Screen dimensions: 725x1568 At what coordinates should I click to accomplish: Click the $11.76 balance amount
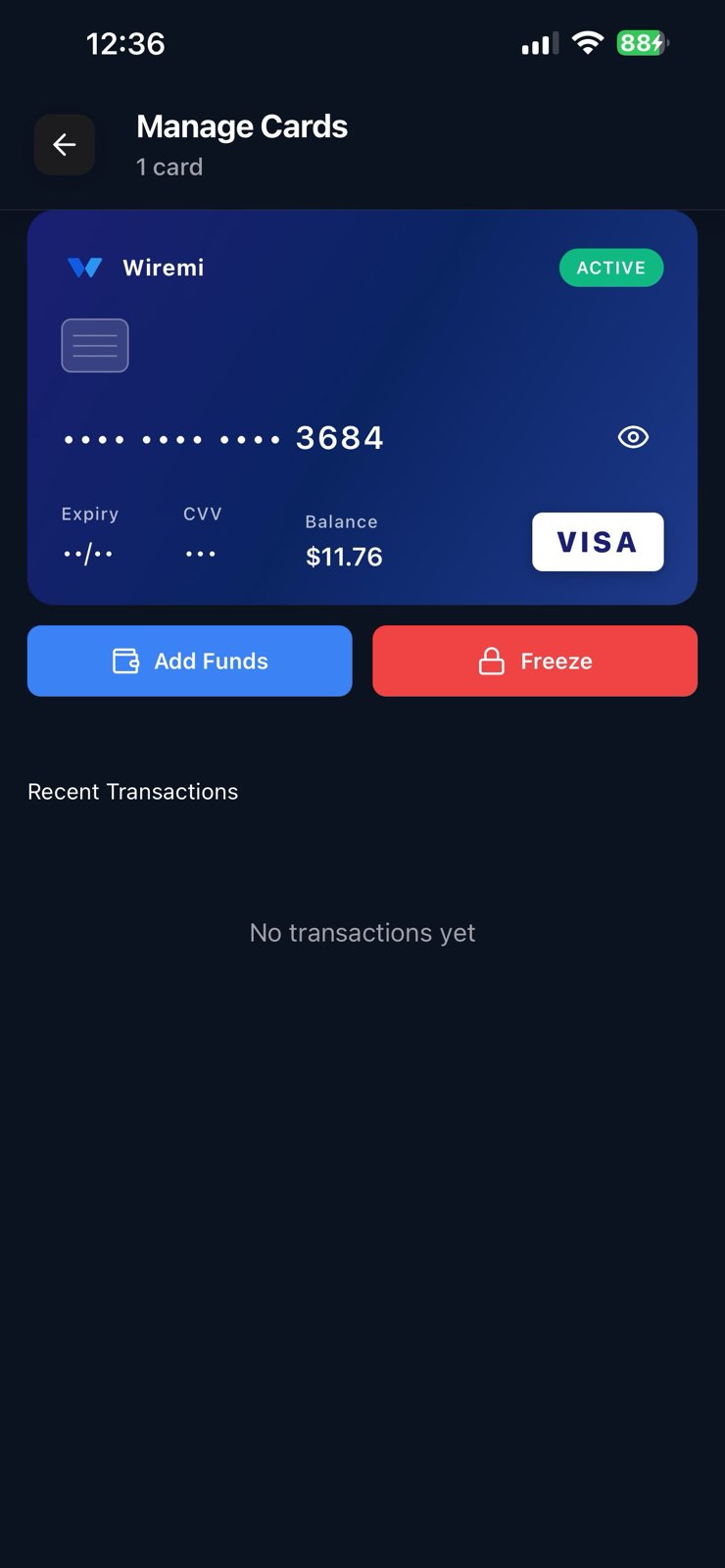point(344,556)
